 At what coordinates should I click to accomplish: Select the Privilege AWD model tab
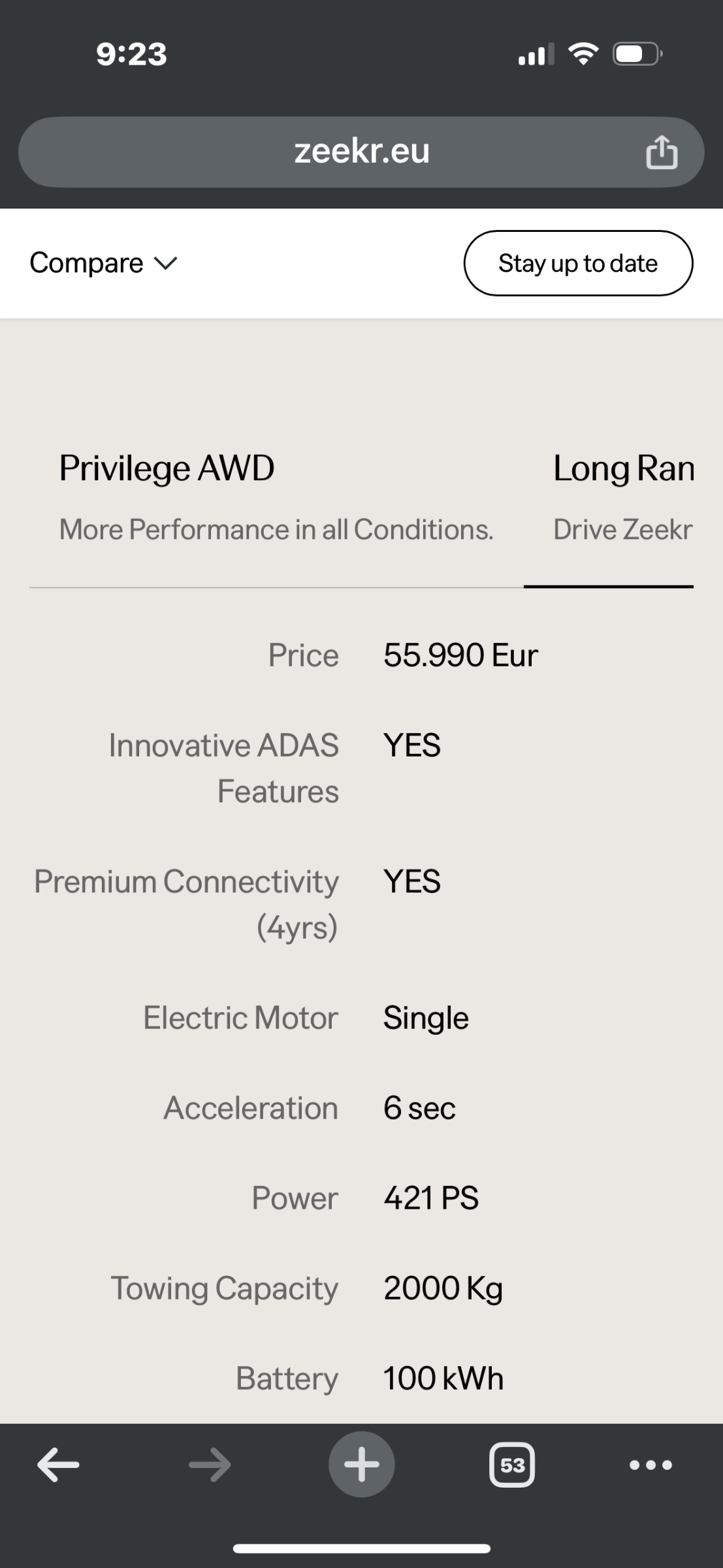[276, 498]
